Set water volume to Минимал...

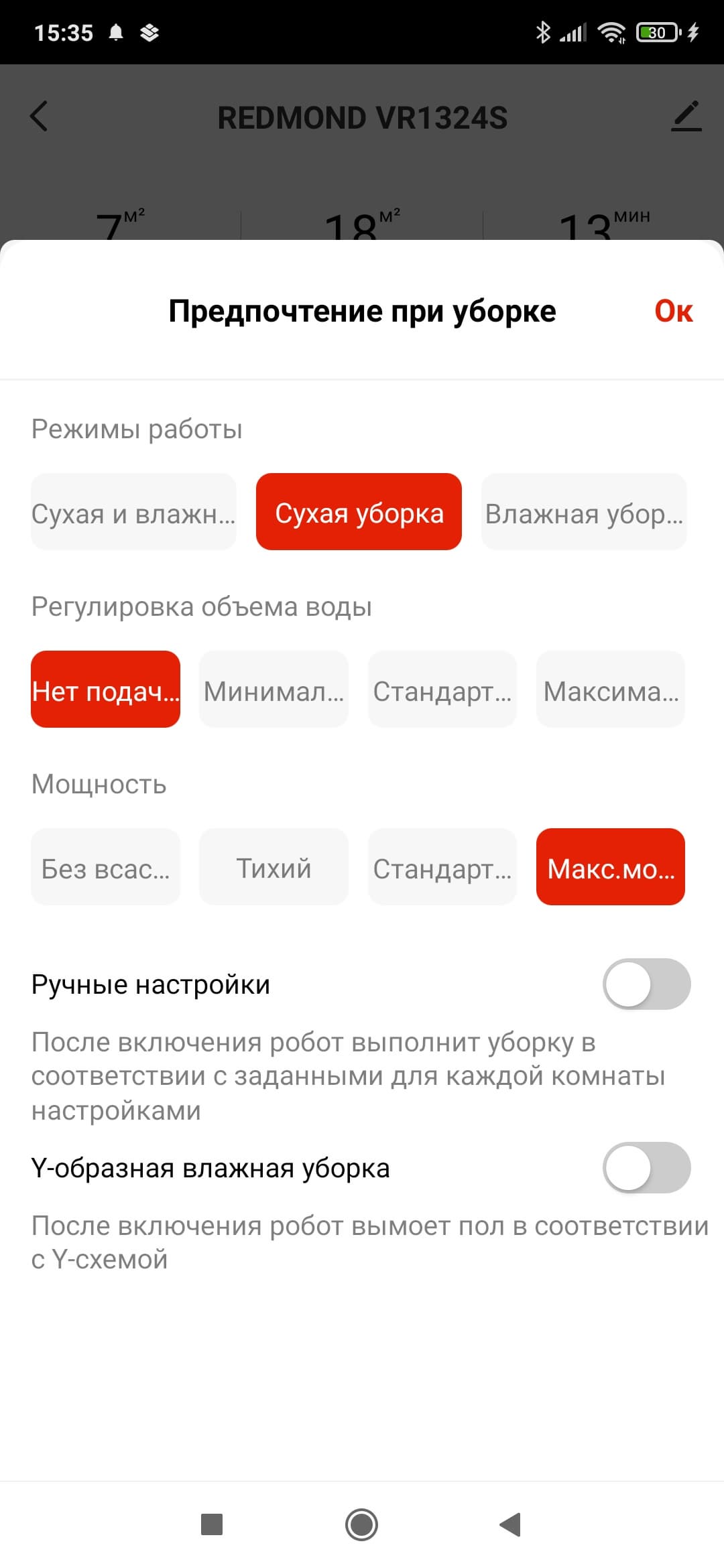coord(274,690)
